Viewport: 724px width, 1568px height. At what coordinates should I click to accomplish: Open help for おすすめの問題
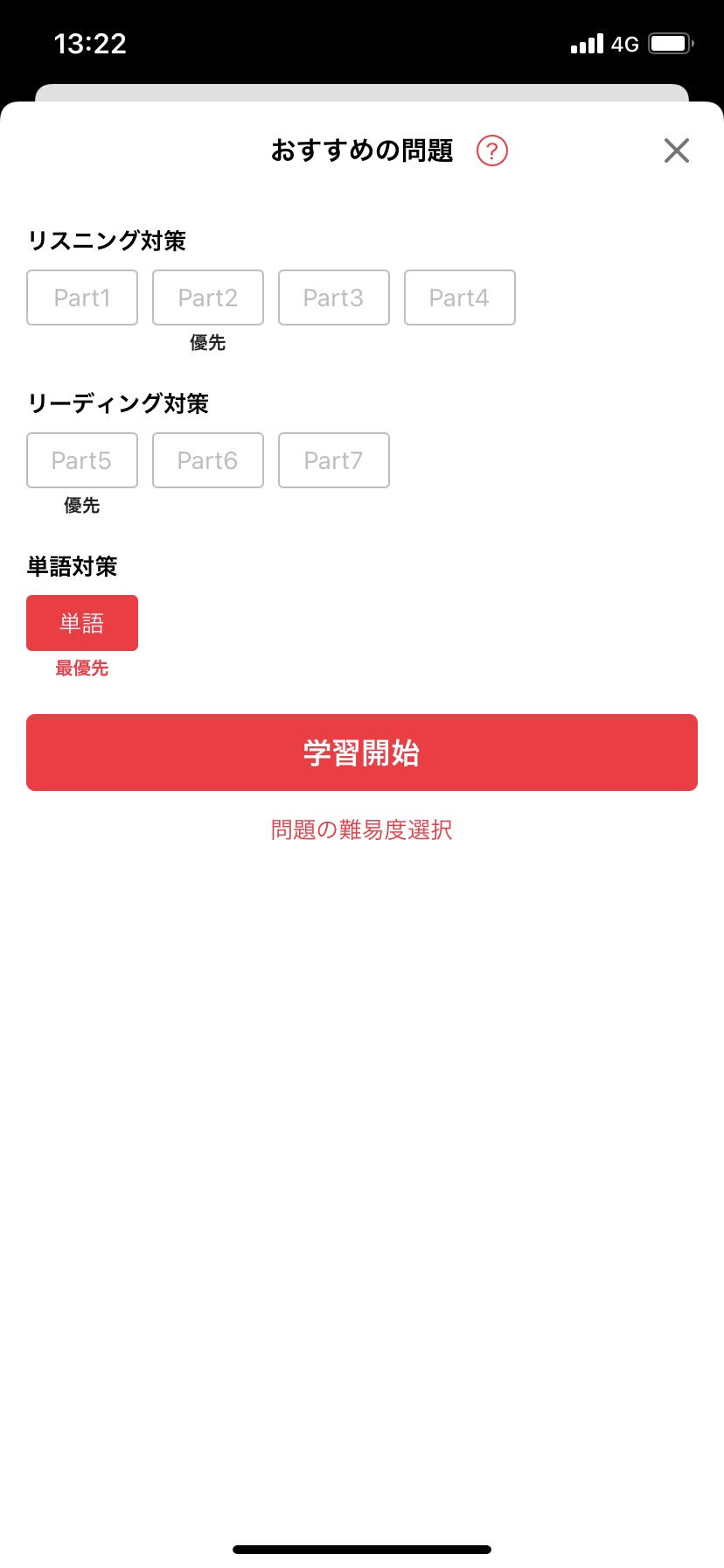(491, 150)
